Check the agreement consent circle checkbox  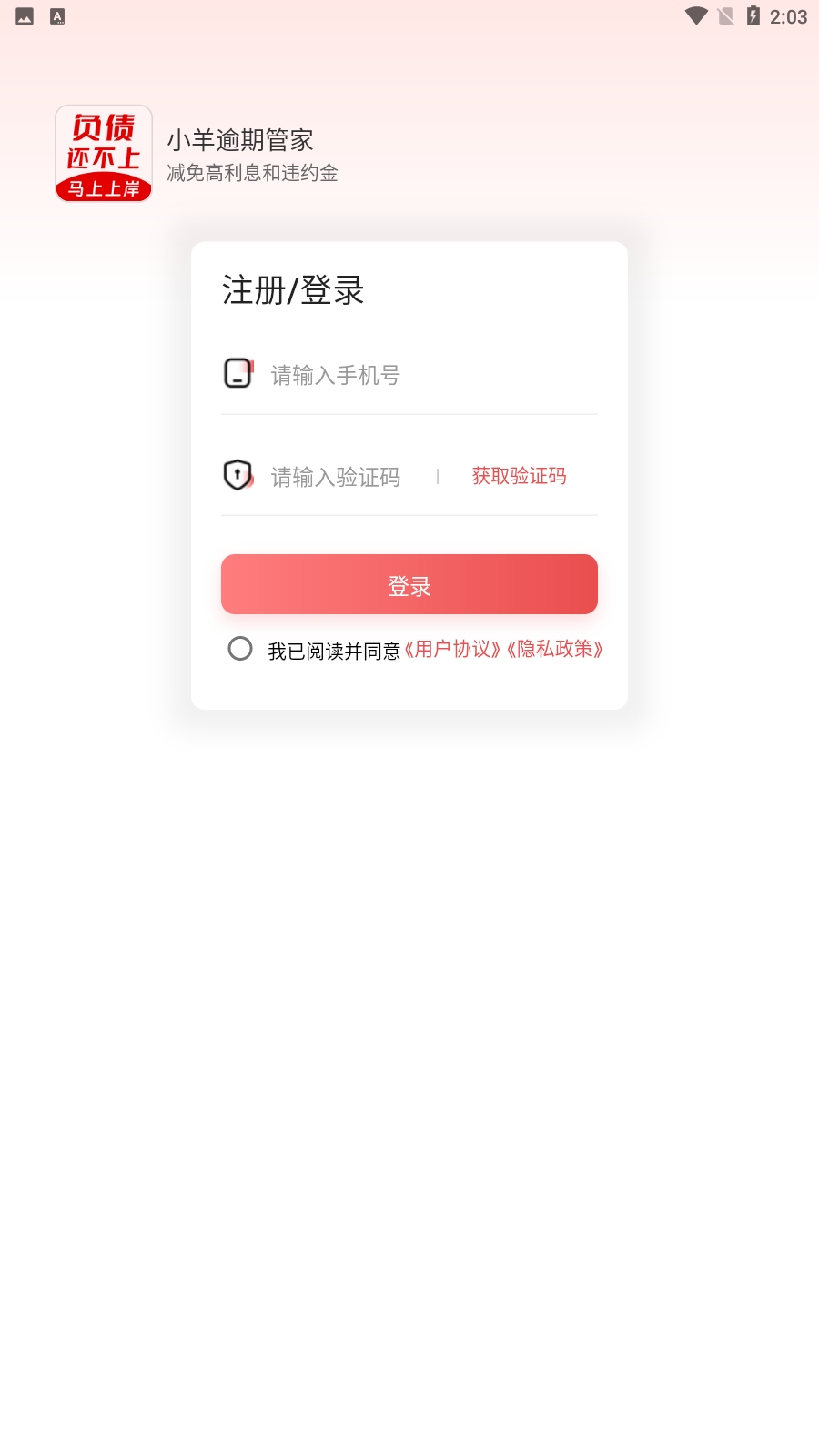(240, 648)
